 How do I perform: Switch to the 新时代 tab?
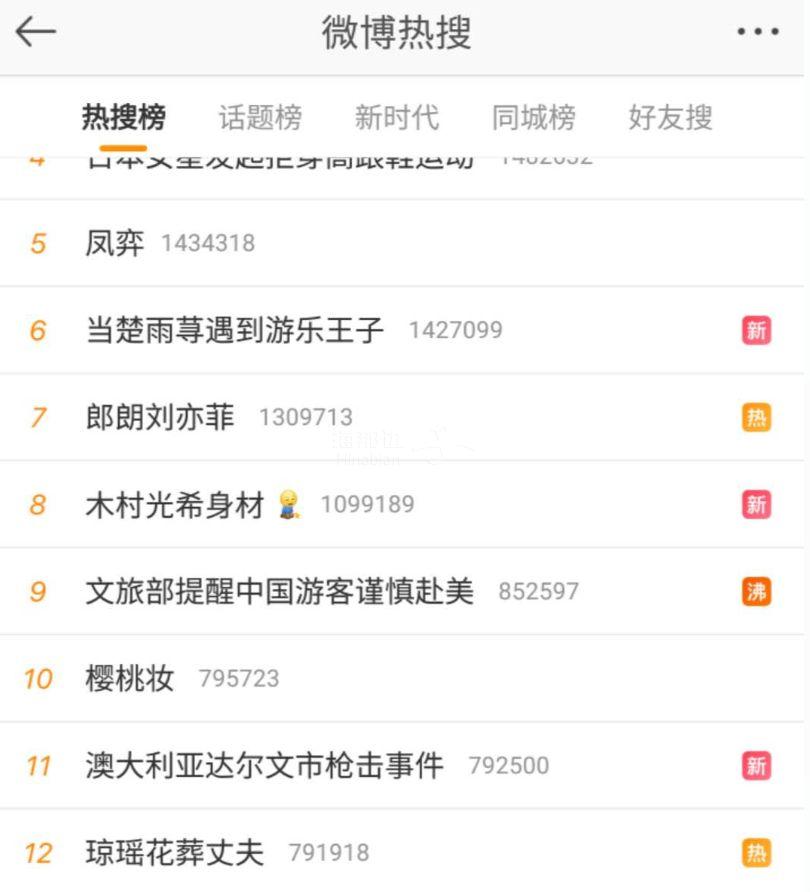[x=396, y=118]
